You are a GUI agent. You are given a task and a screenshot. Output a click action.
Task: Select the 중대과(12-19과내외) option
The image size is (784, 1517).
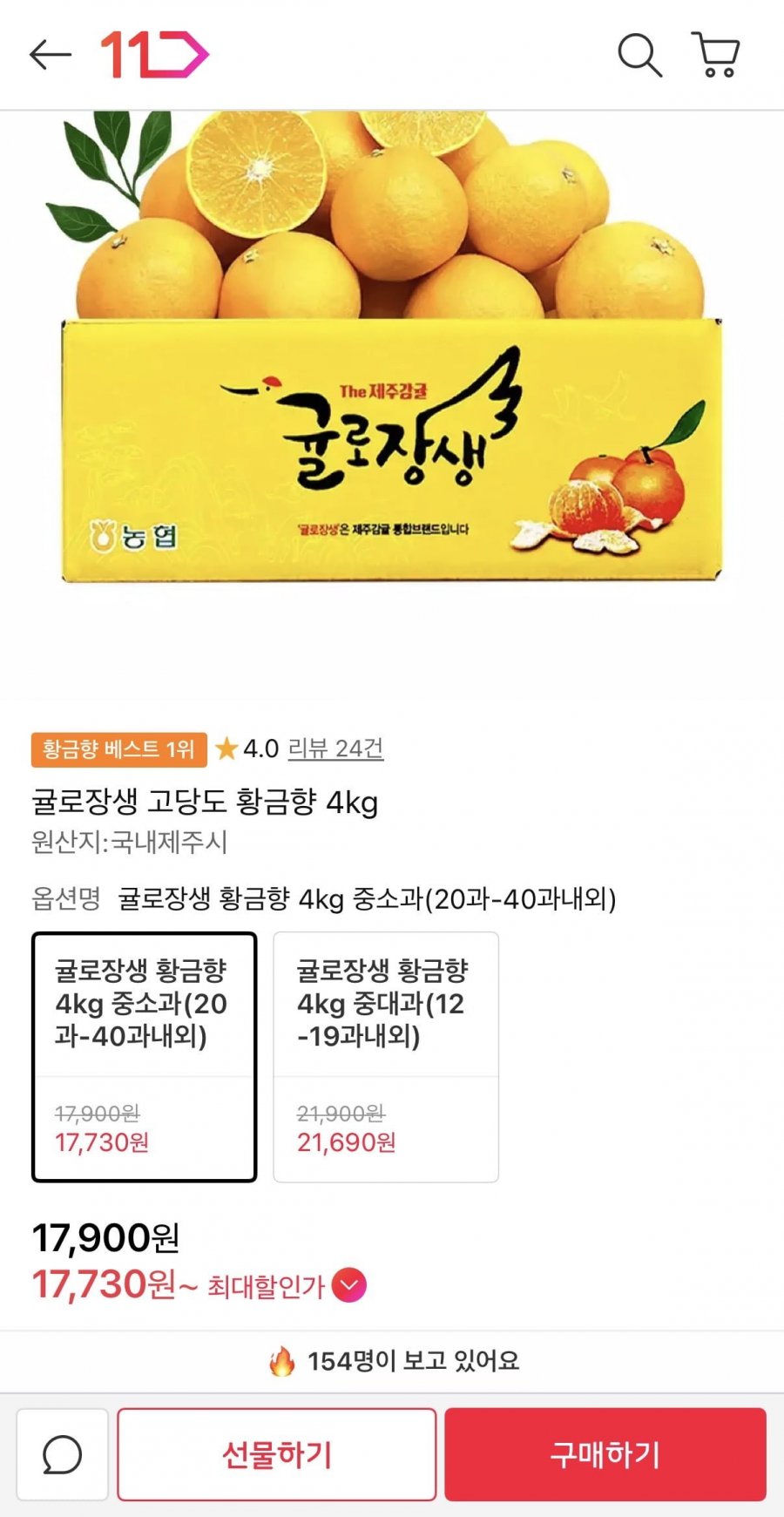386,1057
